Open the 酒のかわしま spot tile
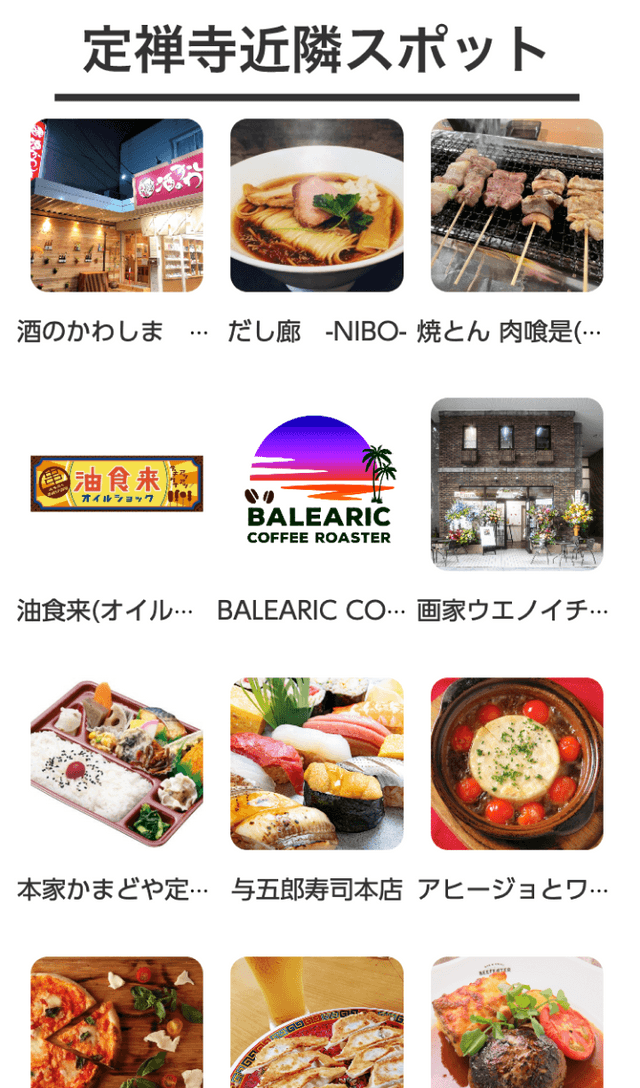 [116, 206]
